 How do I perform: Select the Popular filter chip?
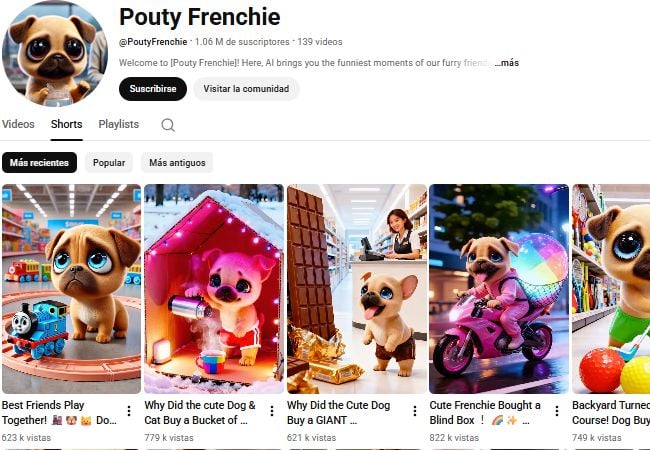click(108, 162)
